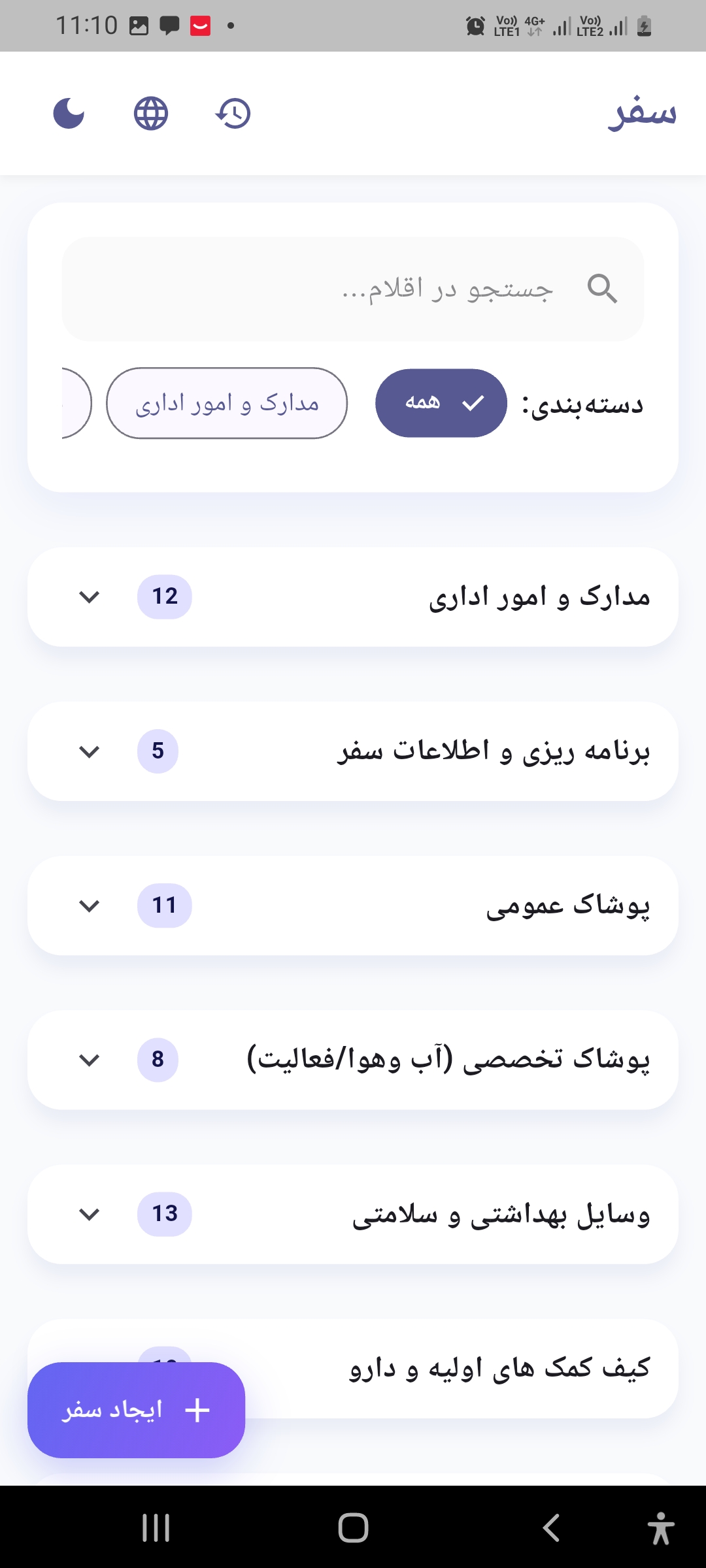The height and width of the screenshot is (1568, 706).
Task: Click the magnifier icon in the search bar
Action: [602, 288]
